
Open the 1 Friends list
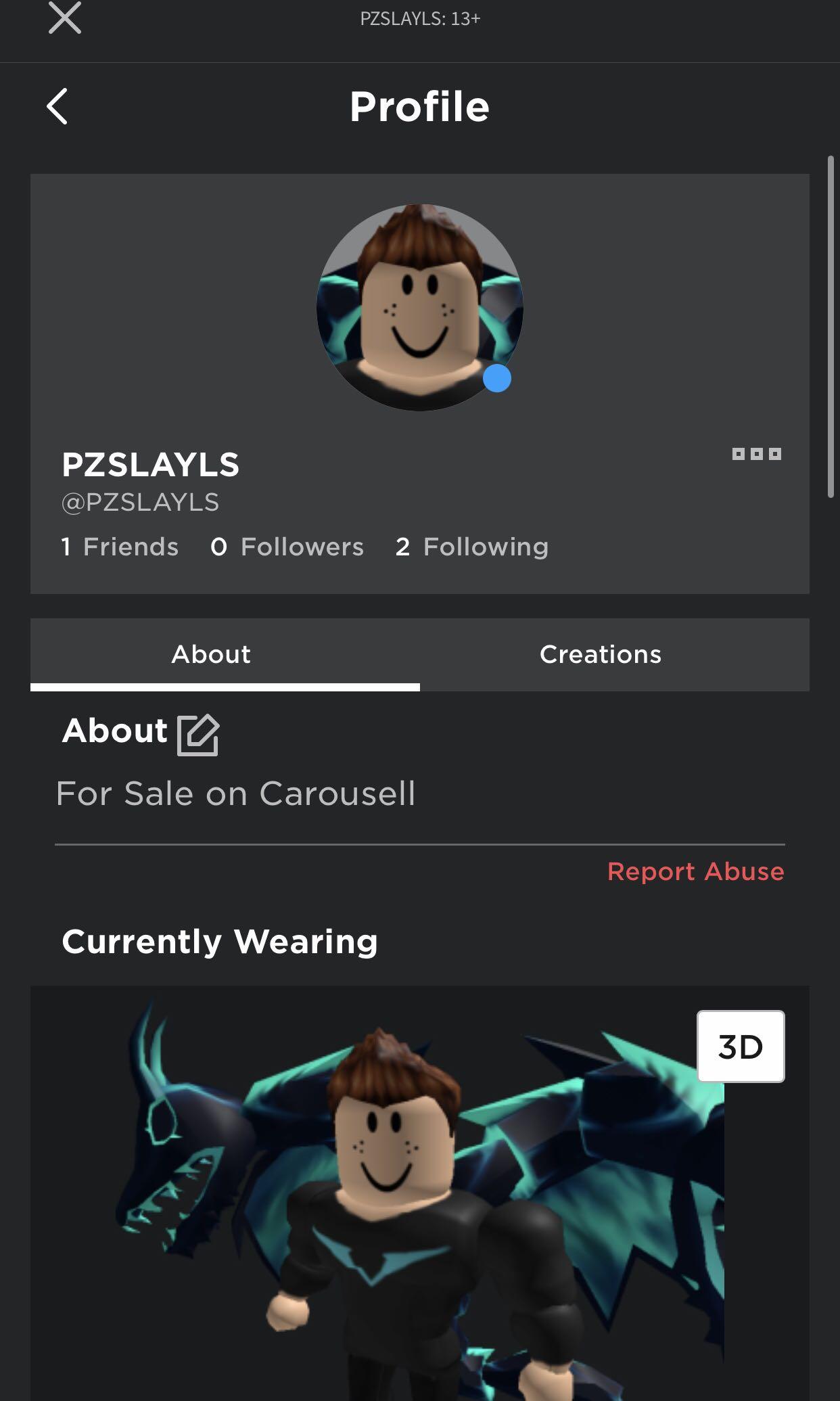[119, 547]
